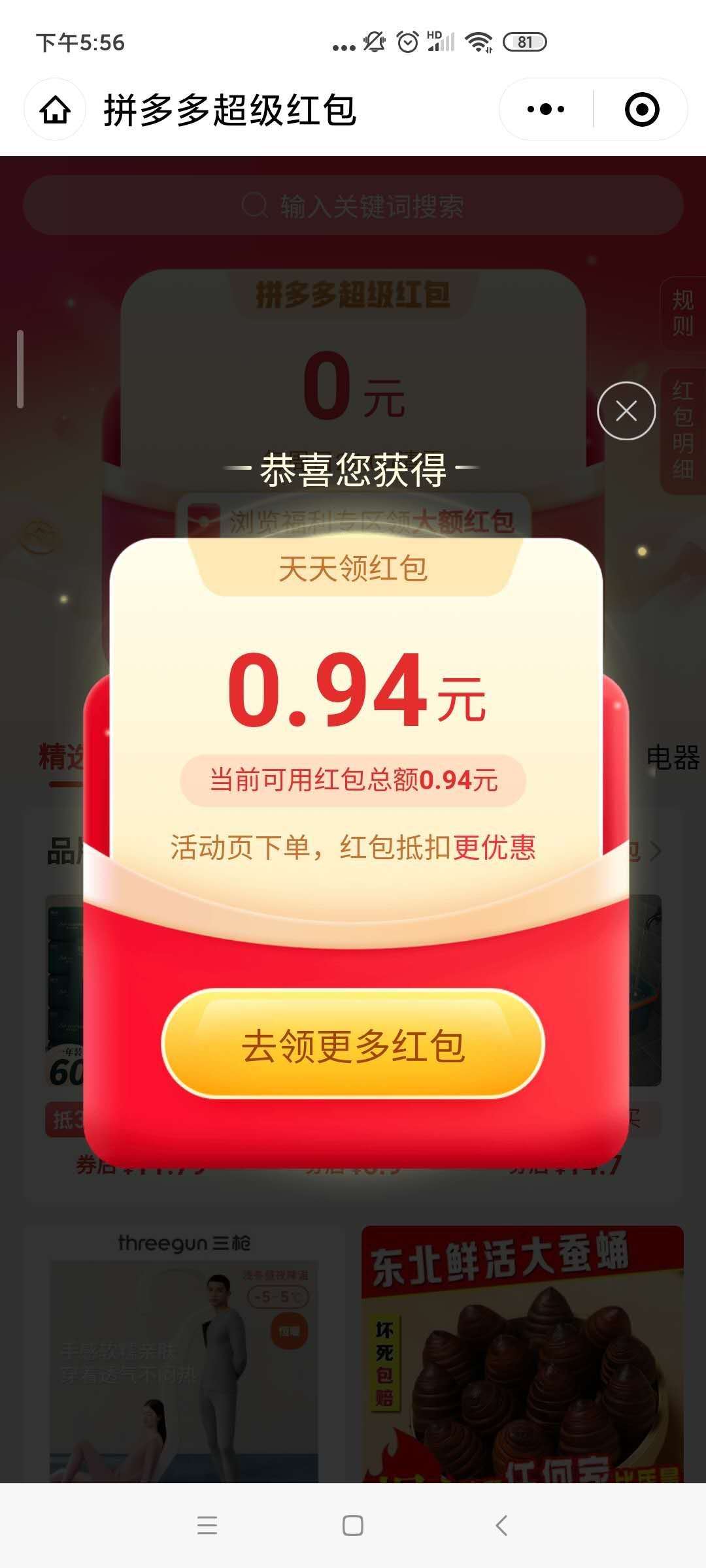The width and height of the screenshot is (706, 1568).
Task: Open the mini program overflow menu
Action: tap(546, 109)
